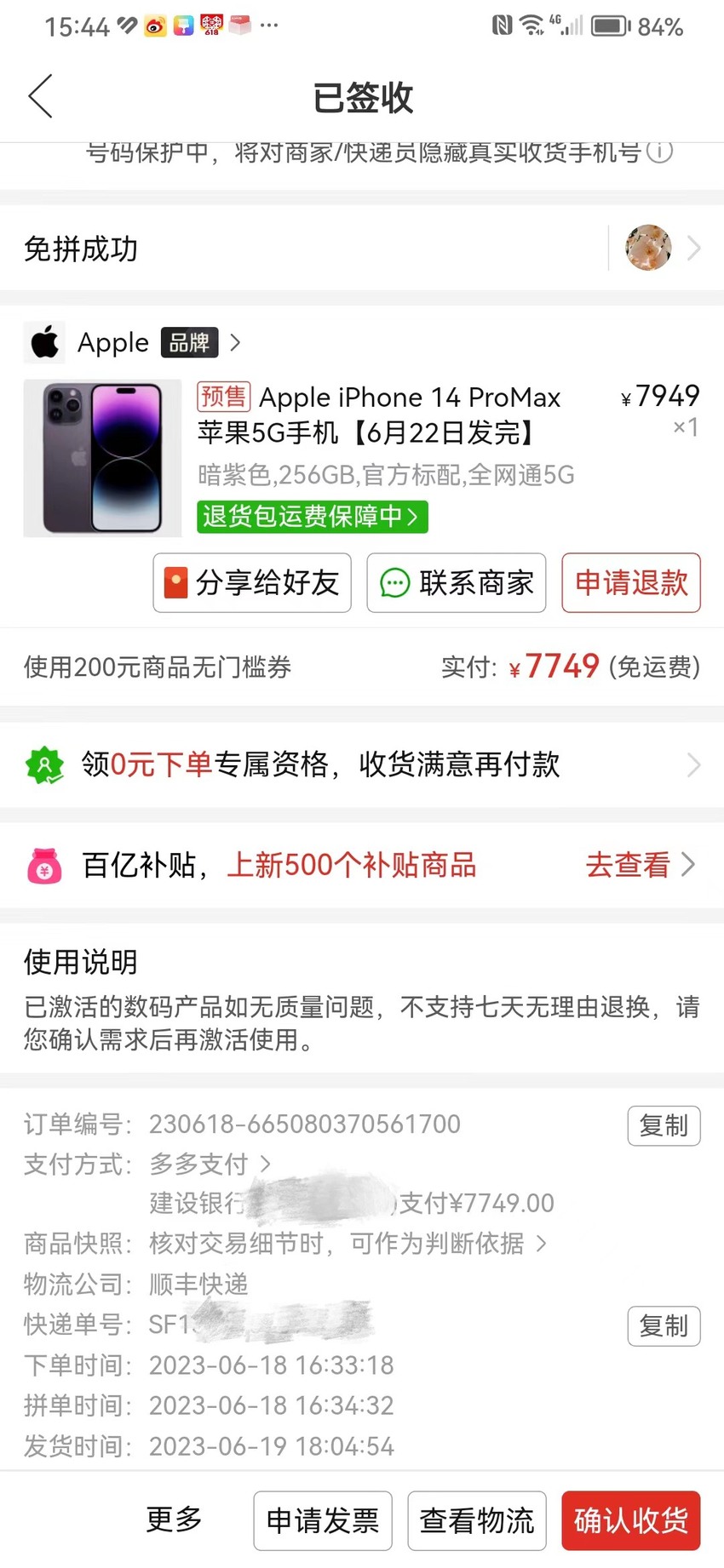Open the 免拼成功 group details row
Image resolution: width=724 pixels, height=1568 pixels.
coord(362,249)
